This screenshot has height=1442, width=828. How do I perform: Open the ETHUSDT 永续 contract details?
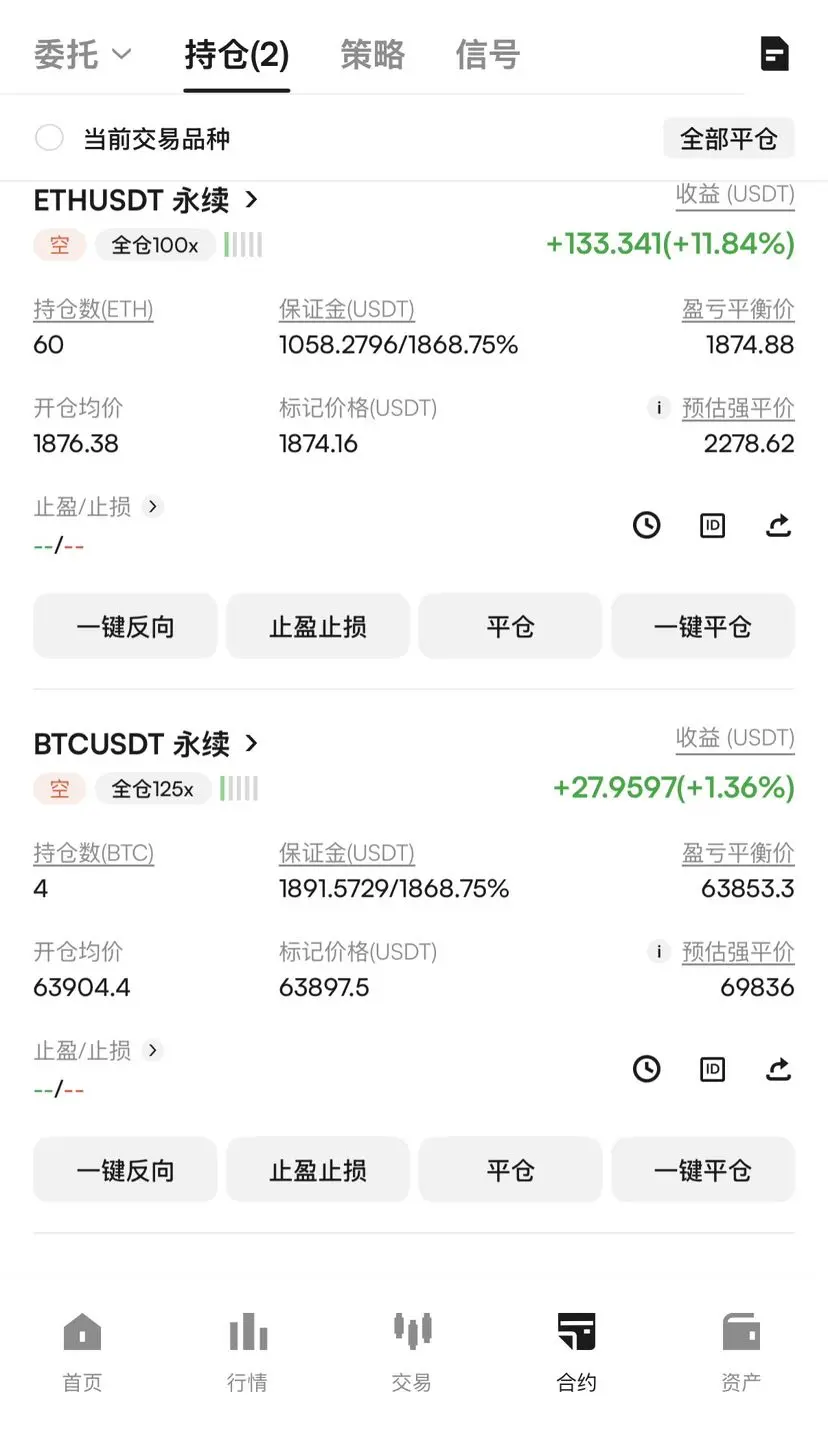pos(146,200)
